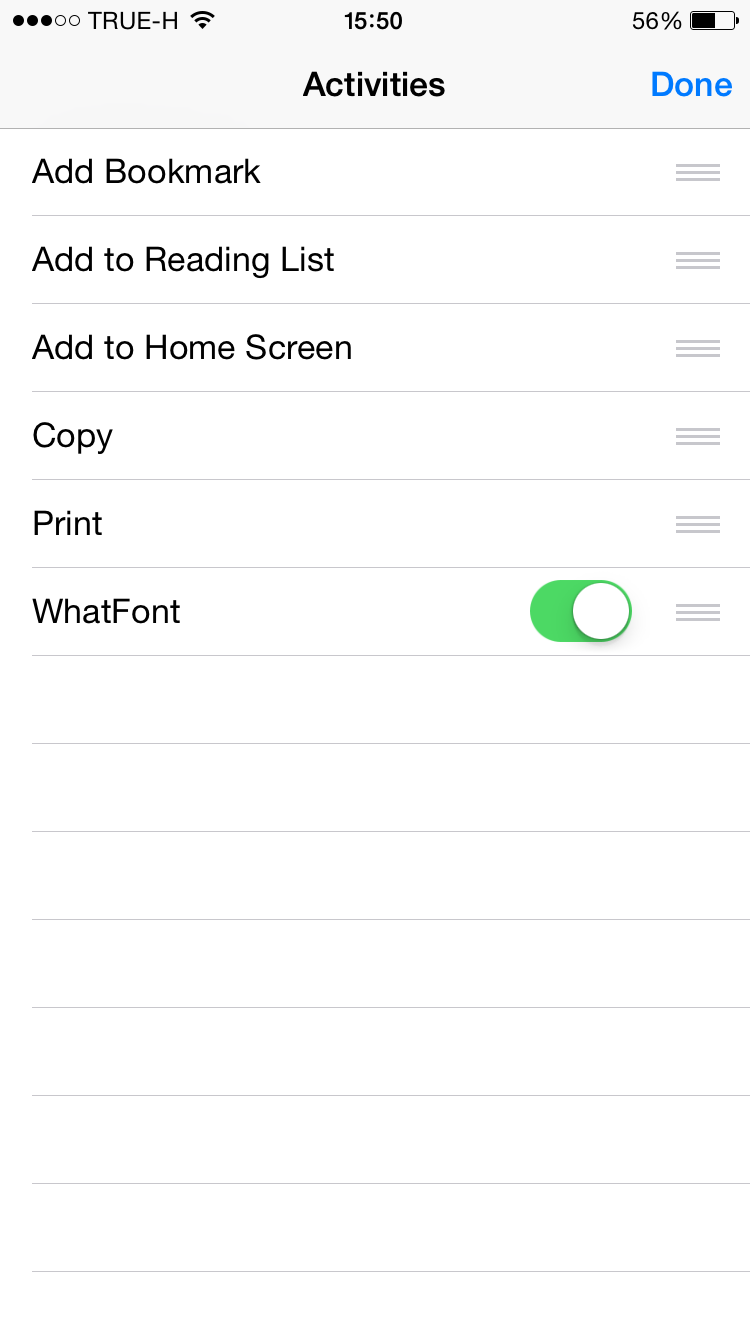The image size is (750, 1334).
Task: Tap the reorder handle for WhatFont
Action: 697,612
